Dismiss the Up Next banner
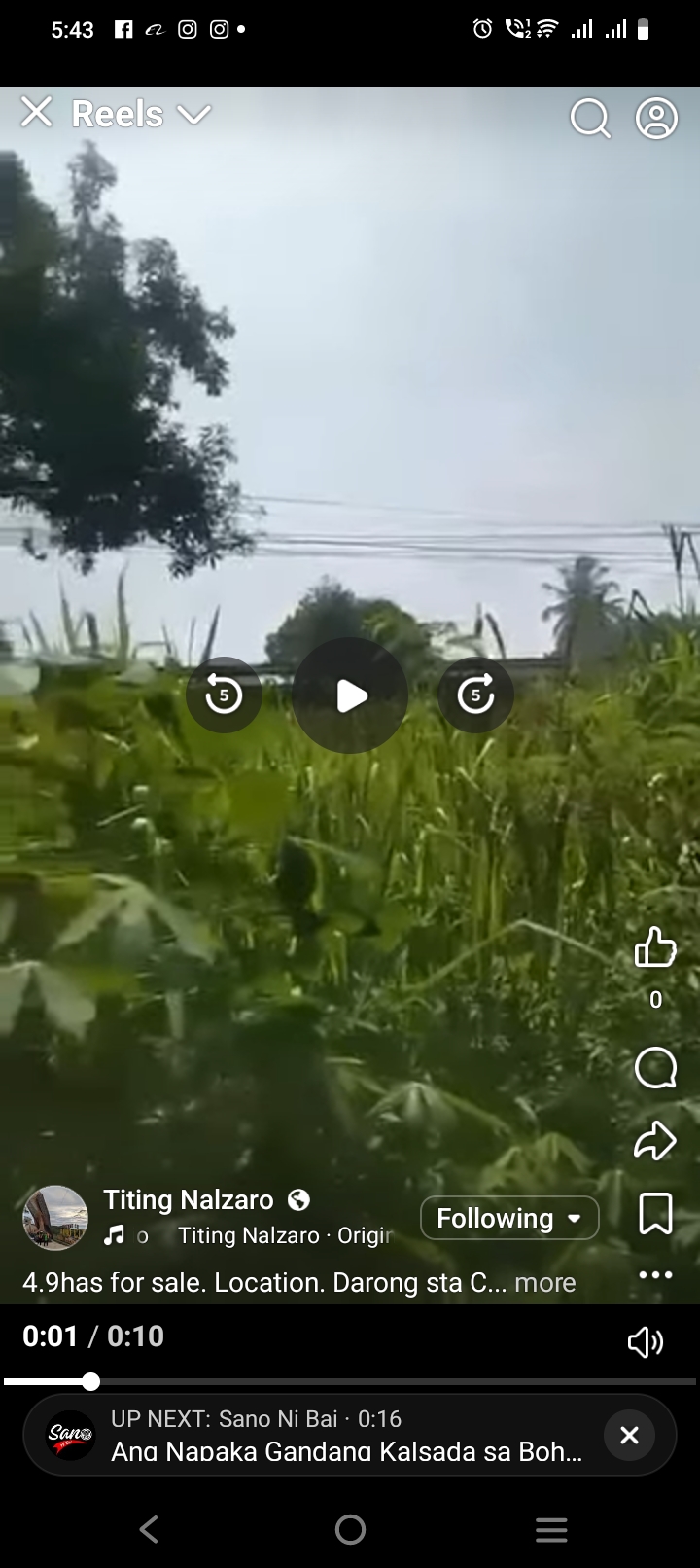This screenshot has height=1568, width=700. (x=629, y=1435)
